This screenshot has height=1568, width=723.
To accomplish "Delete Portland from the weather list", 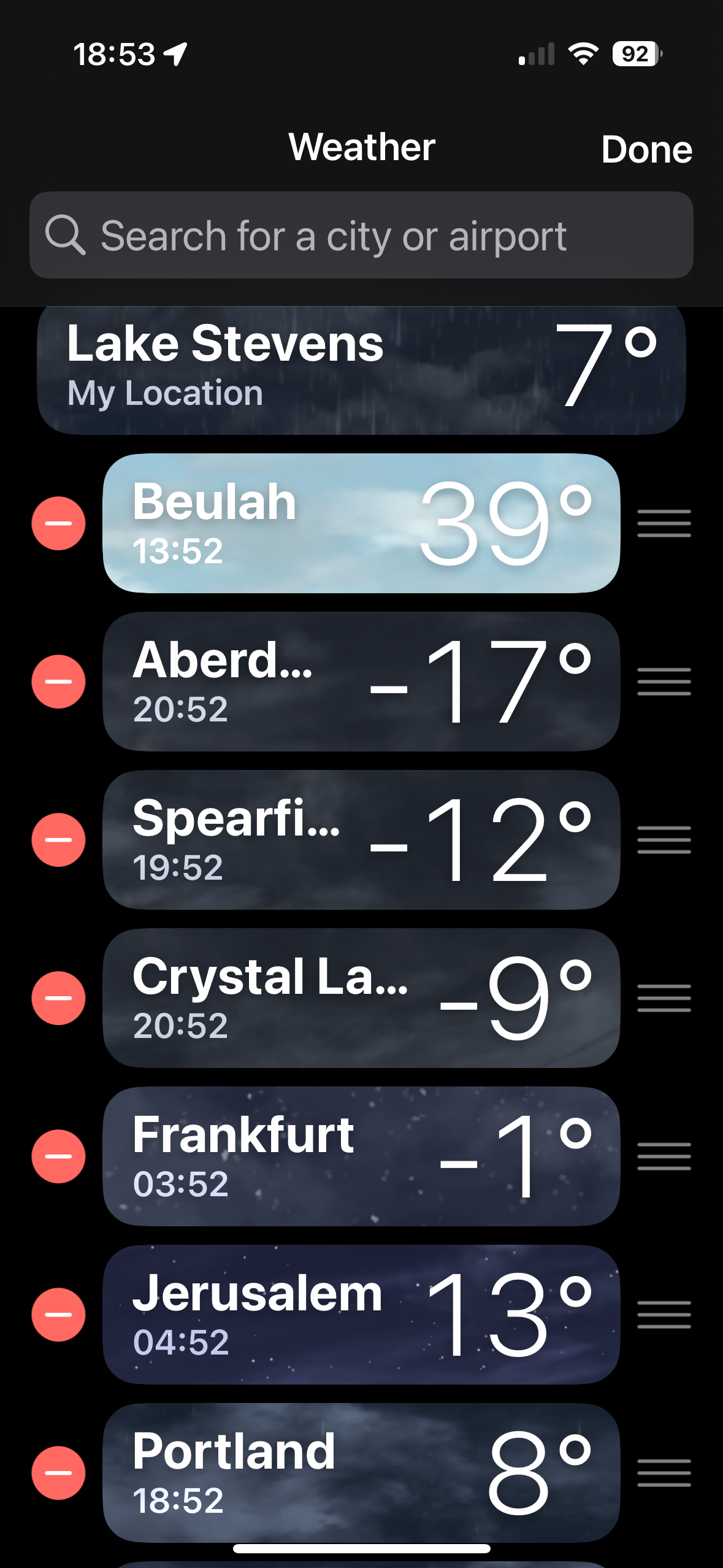I will click(x=58, y=1473).
